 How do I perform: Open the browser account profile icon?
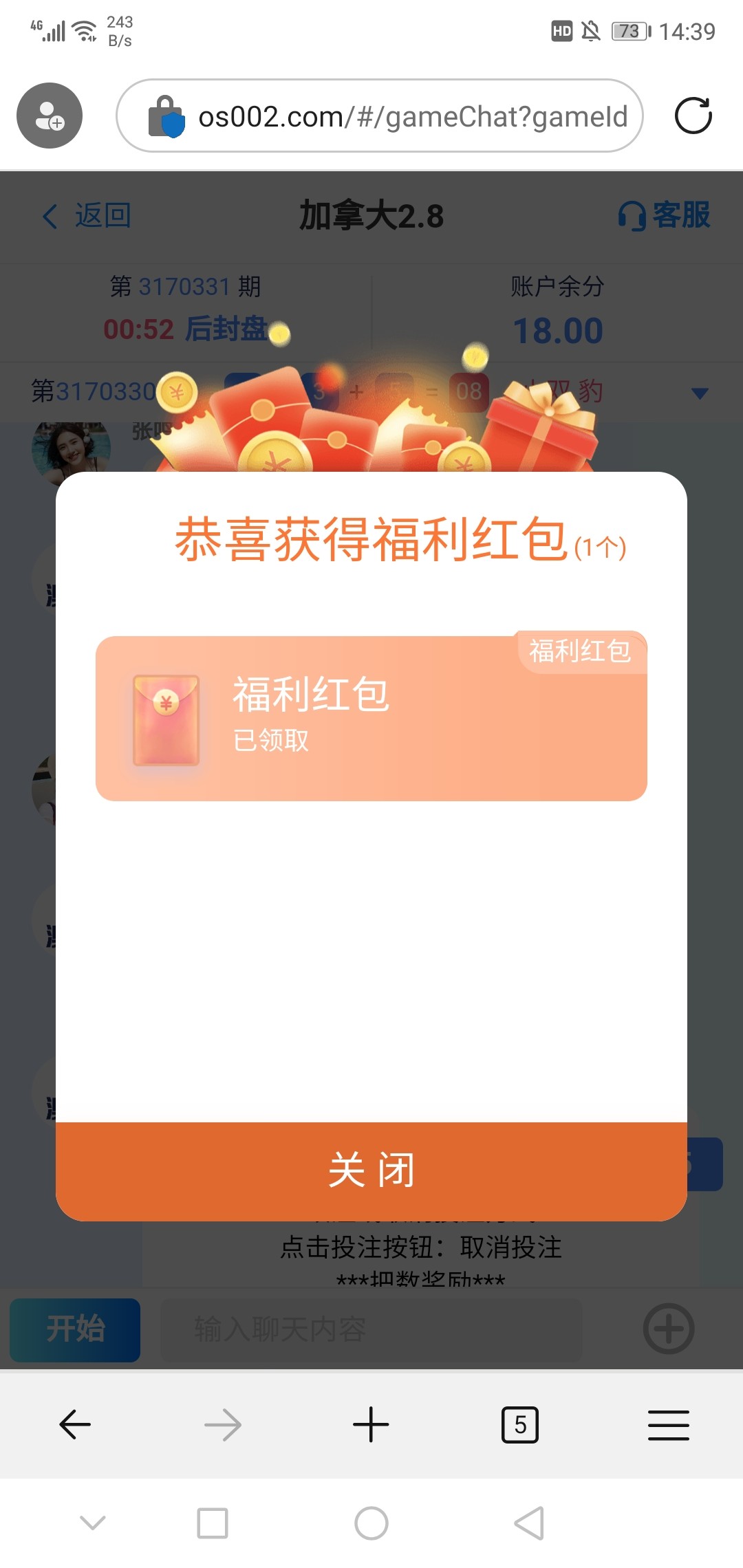tap(50, 116)
